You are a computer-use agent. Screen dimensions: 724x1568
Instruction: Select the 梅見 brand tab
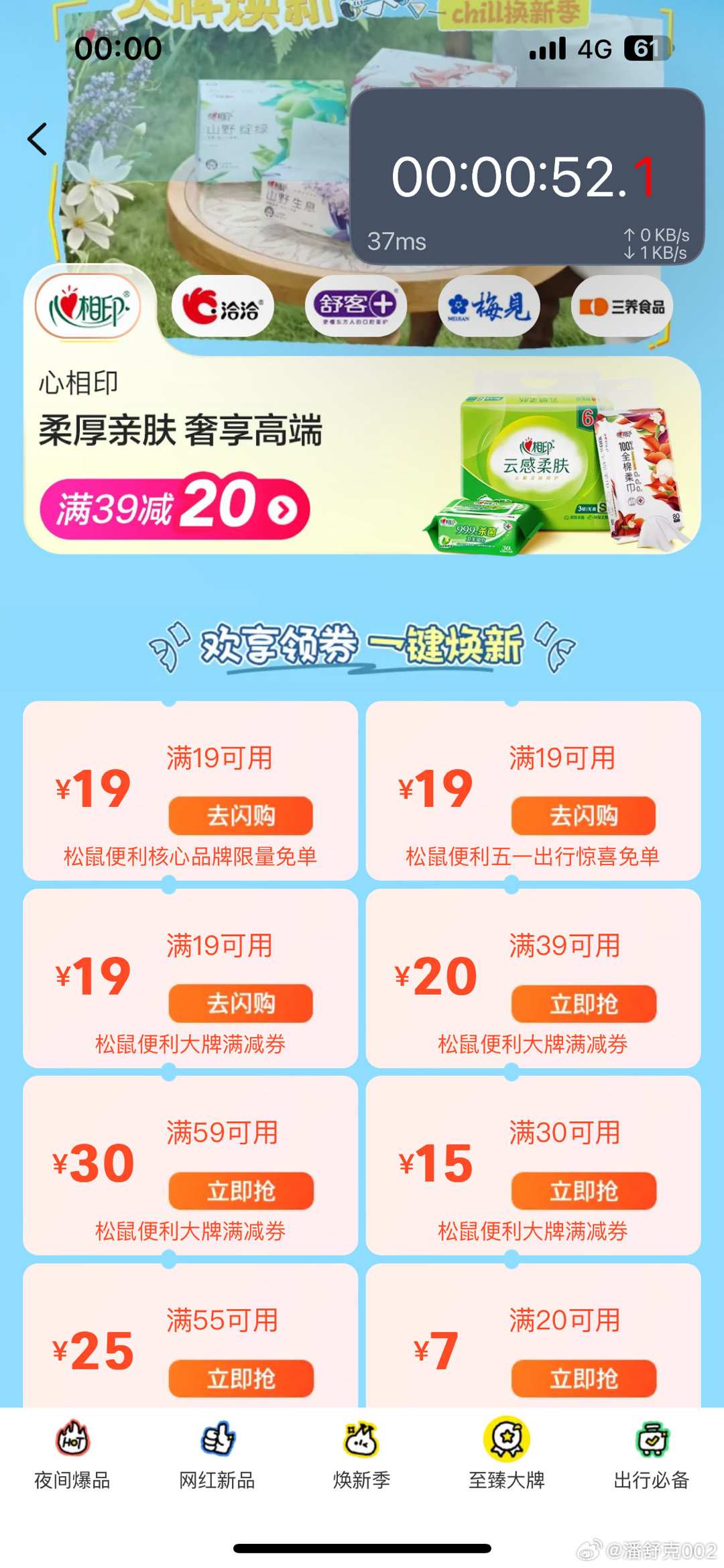coord(489,306)
